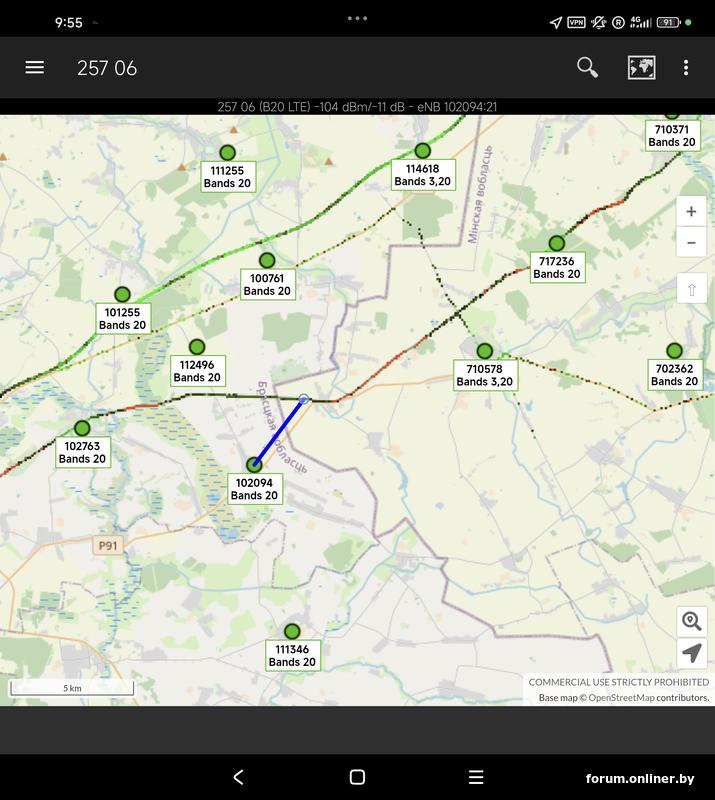Tap the up-arrow map button

point(691,290)
